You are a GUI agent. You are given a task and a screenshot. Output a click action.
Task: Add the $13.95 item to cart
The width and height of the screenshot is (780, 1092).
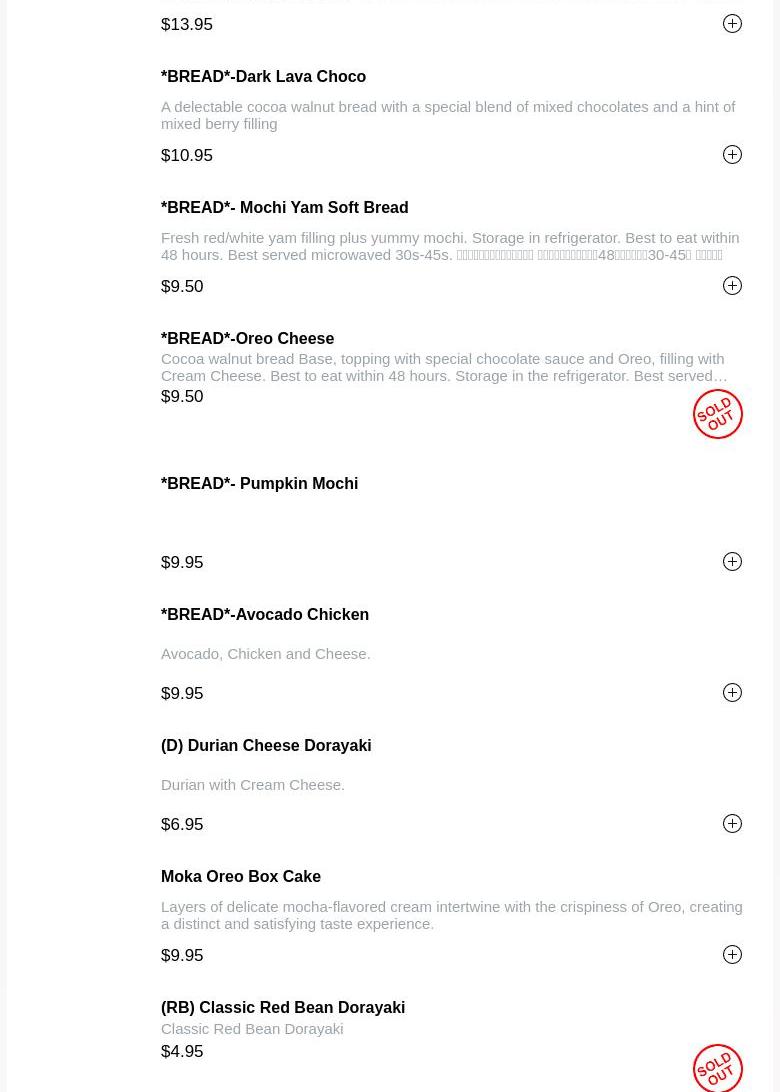tap(732, 24)
